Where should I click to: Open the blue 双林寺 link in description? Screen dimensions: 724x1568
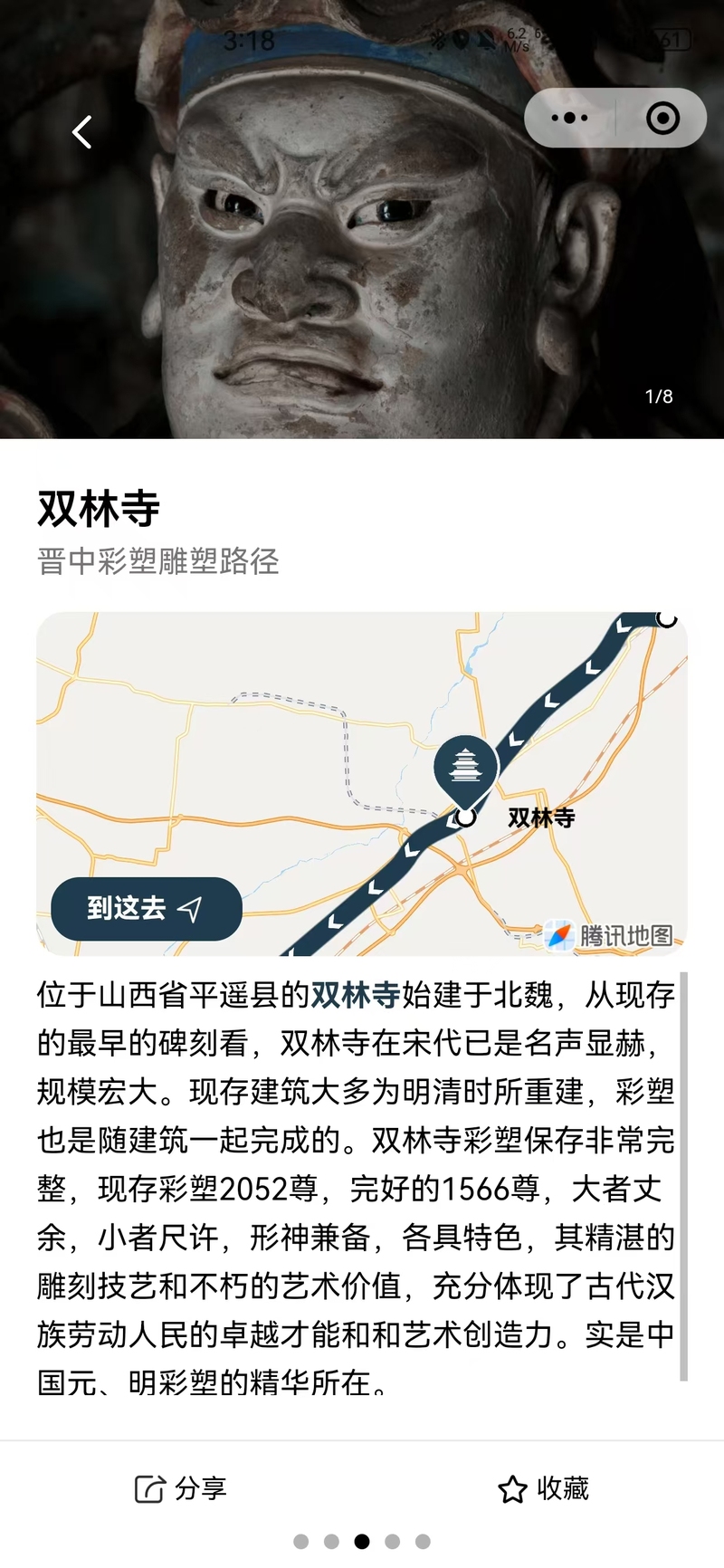355,995
